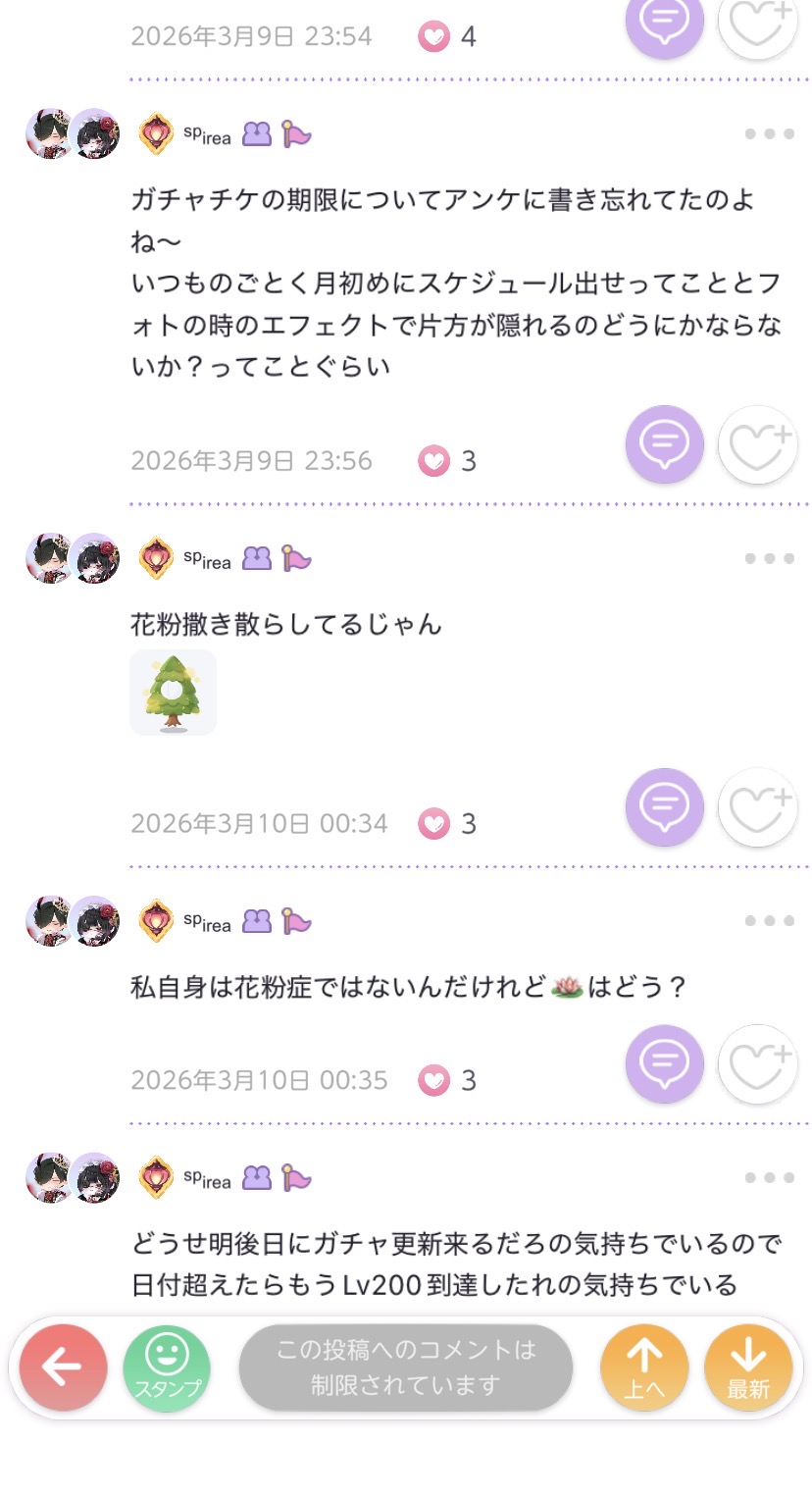The height and width of the screenshot is (1496, 812).
Task: Like the 花粉撒き散らしてるじゃん comment
Action: pyautogui.click(x=758, y=806)
